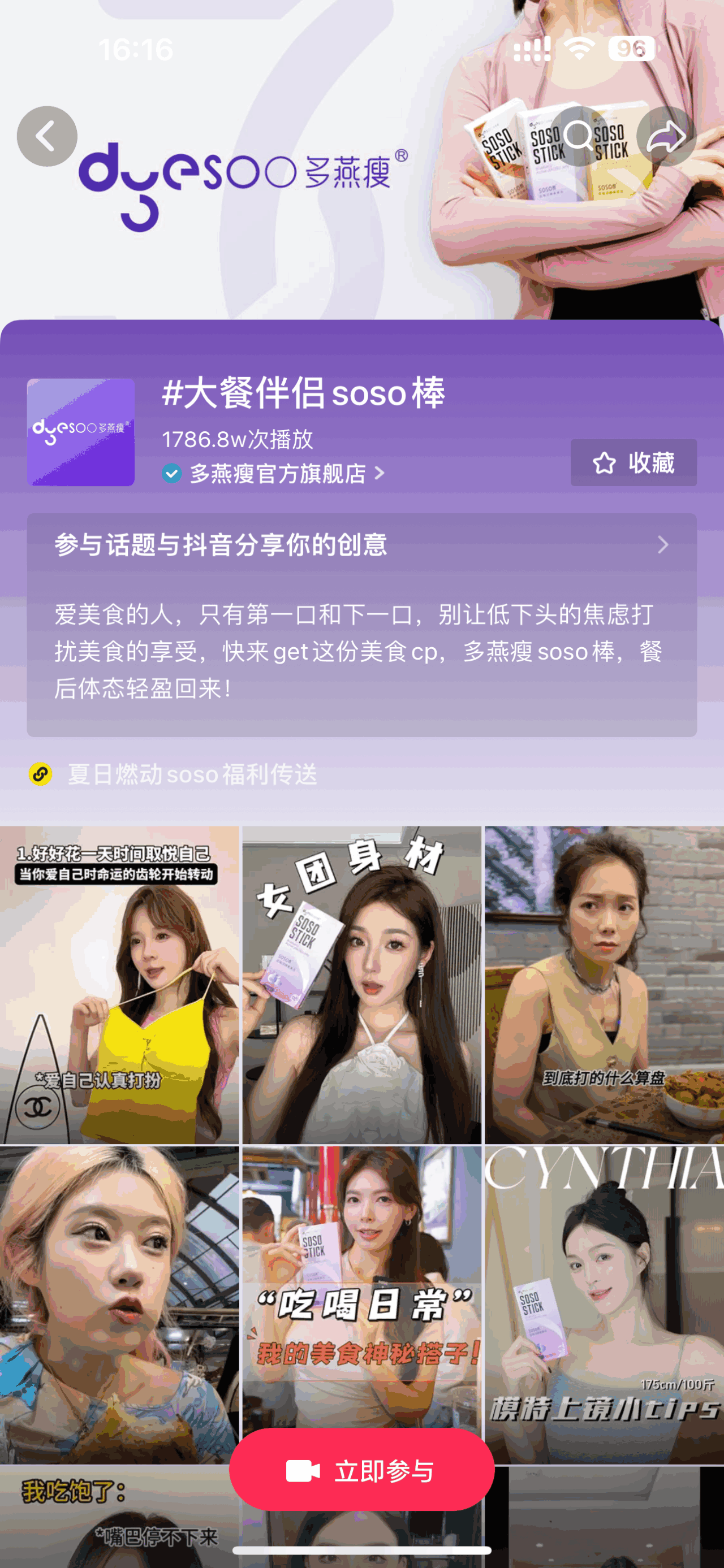The height and width of the screenshot is (1568, 724).
Task: Open video captioned 到底打的什么算盘
Action: (604, 984)
